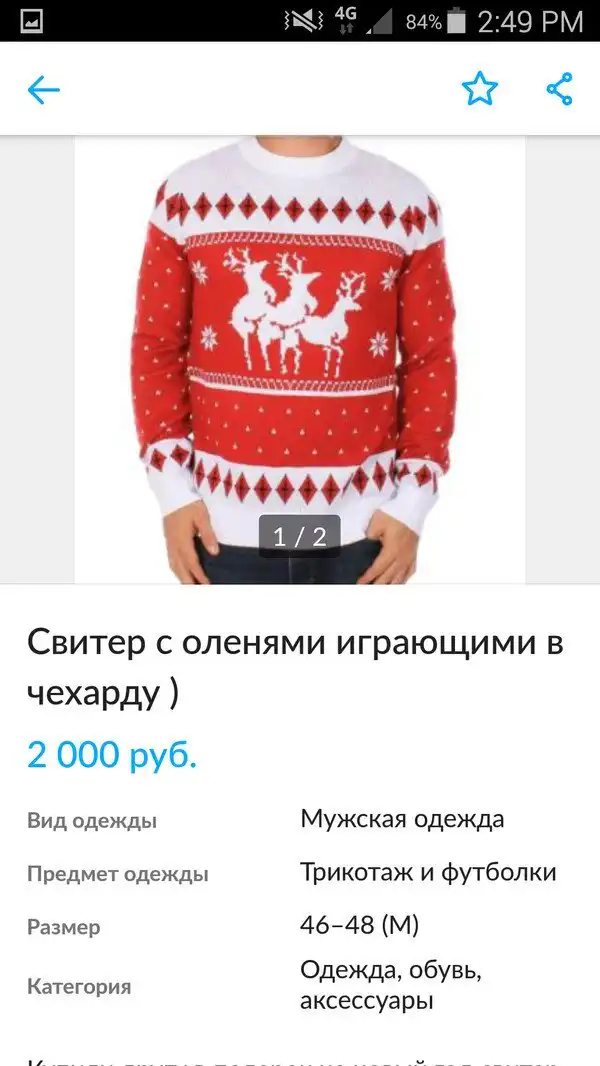Add this listing to favorites
Viewport: 600px width, 1066px height.
tap(479, 89)
